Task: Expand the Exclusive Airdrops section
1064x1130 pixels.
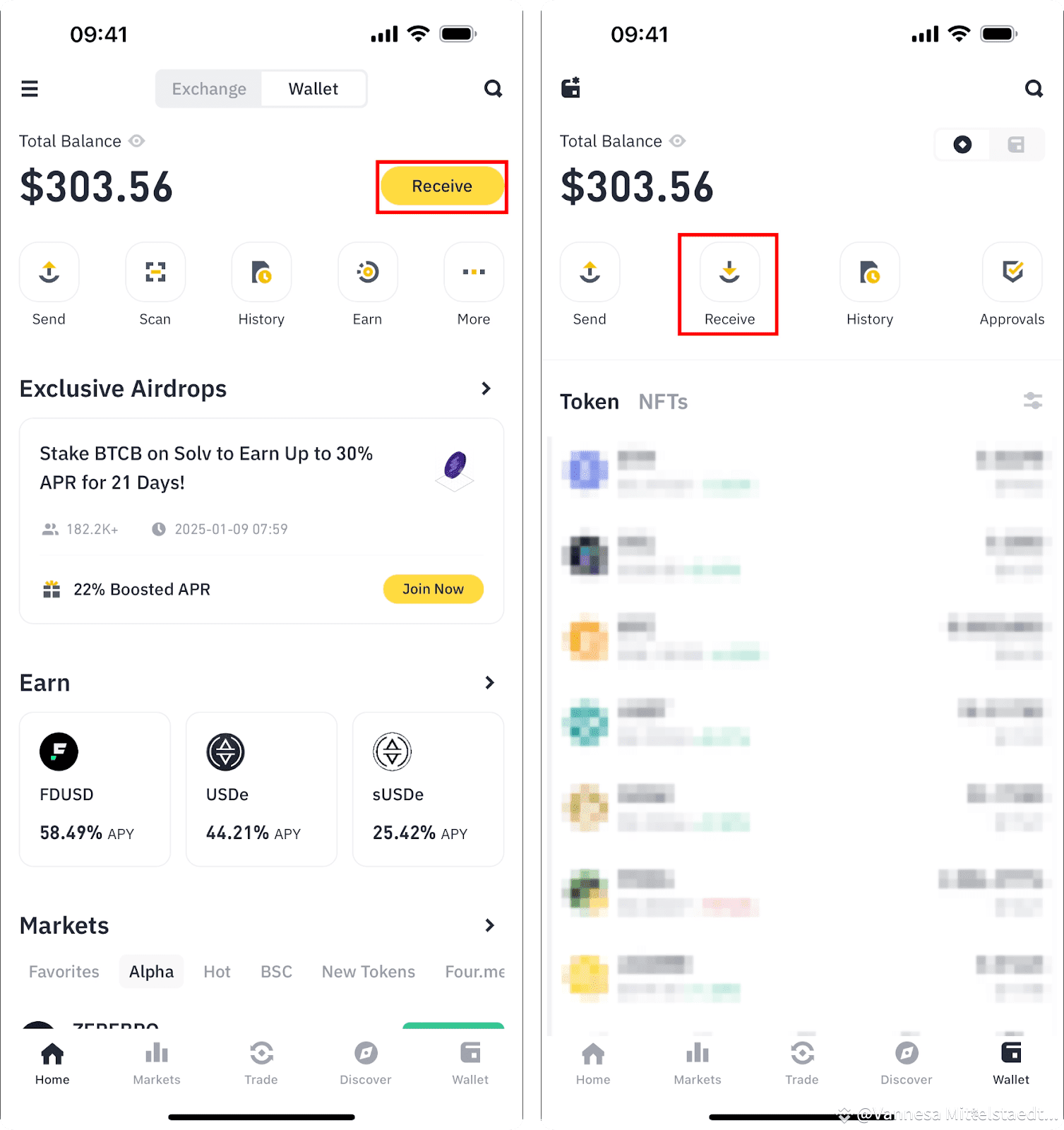Action: point(486,388)
